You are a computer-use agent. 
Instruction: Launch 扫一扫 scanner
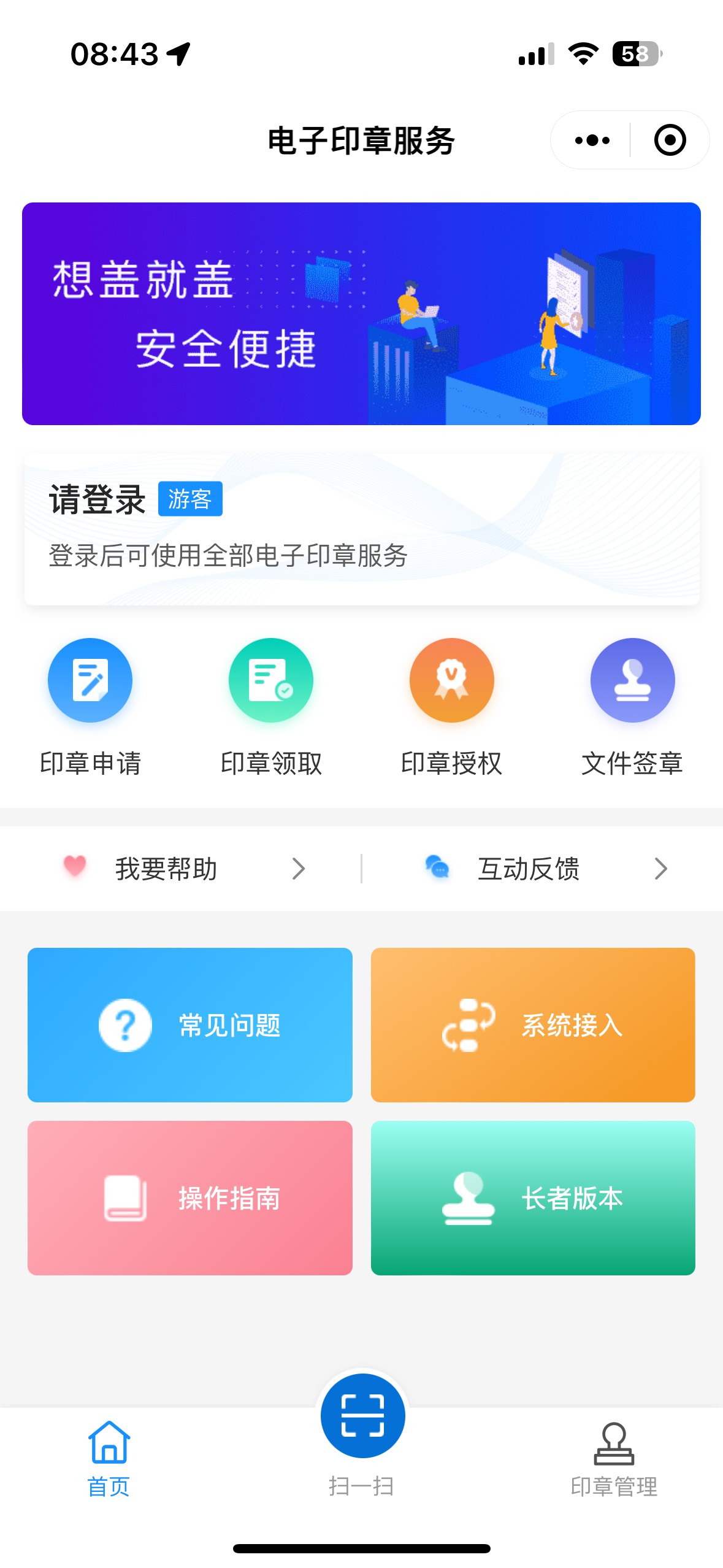click(x=362, y=1417)
